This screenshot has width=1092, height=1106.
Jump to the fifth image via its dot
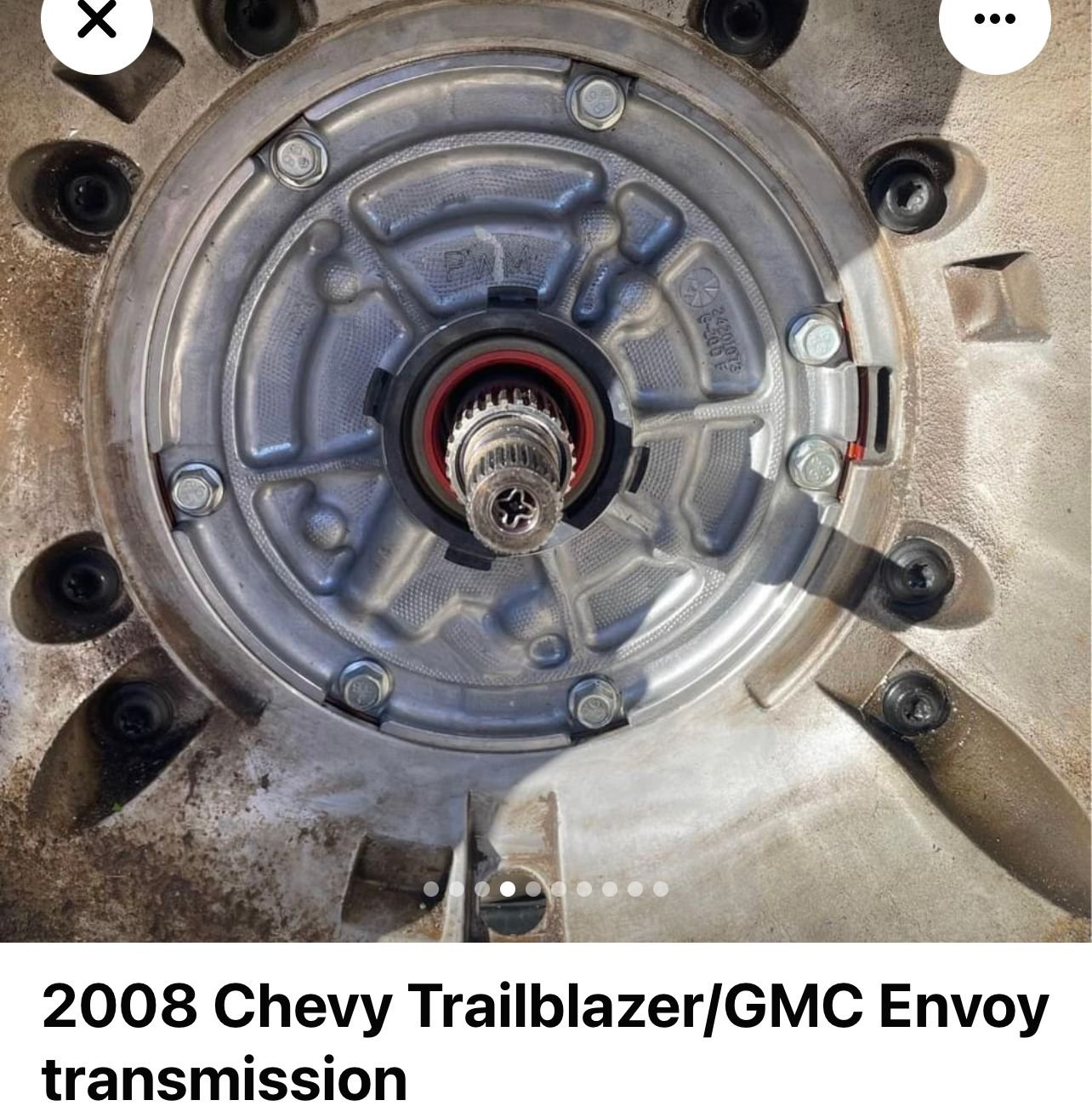tap(533, 888)
